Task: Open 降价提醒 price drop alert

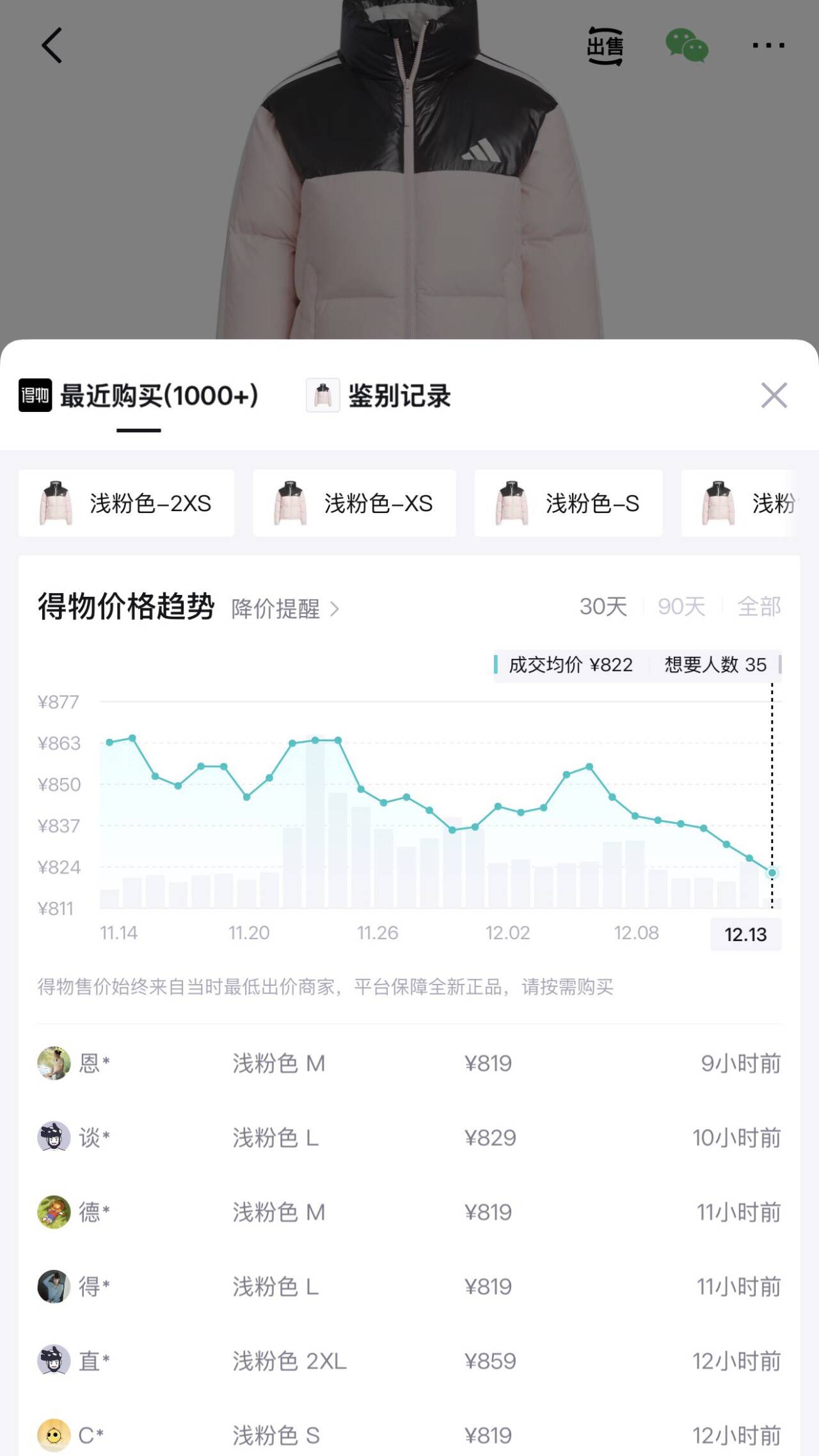Action: click(x=285, y=609)
